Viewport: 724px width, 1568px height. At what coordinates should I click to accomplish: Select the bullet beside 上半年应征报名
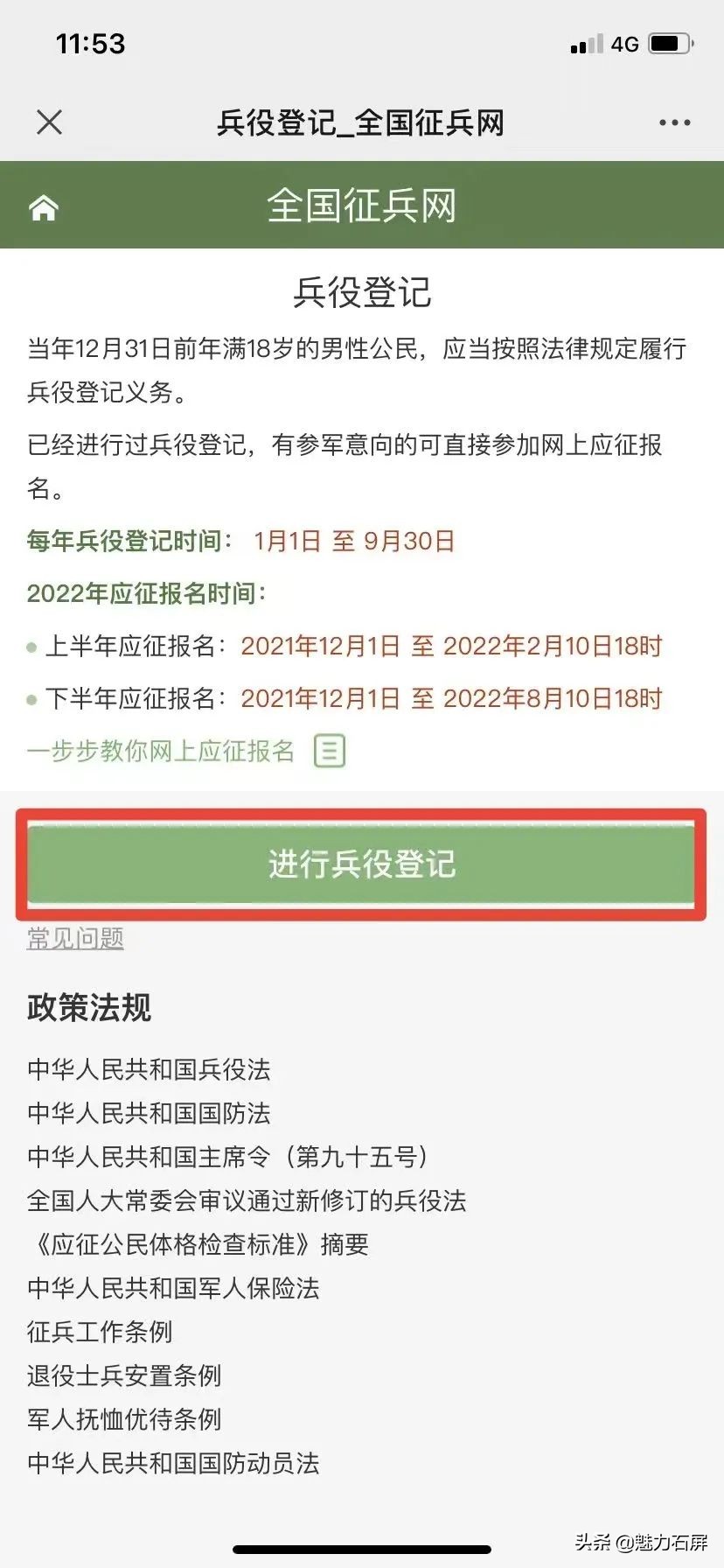click(x=31, y=646)
